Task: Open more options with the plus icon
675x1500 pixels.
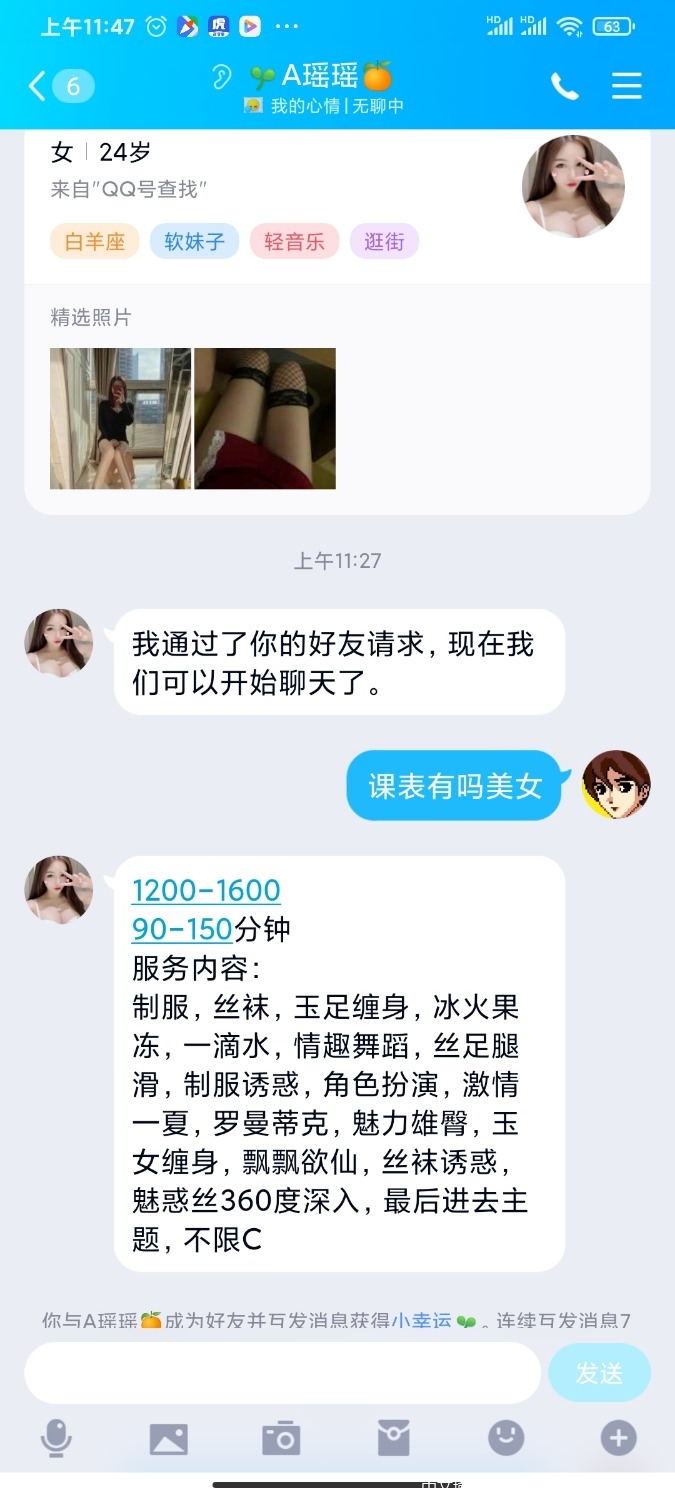Action: tap(618, 1438)
